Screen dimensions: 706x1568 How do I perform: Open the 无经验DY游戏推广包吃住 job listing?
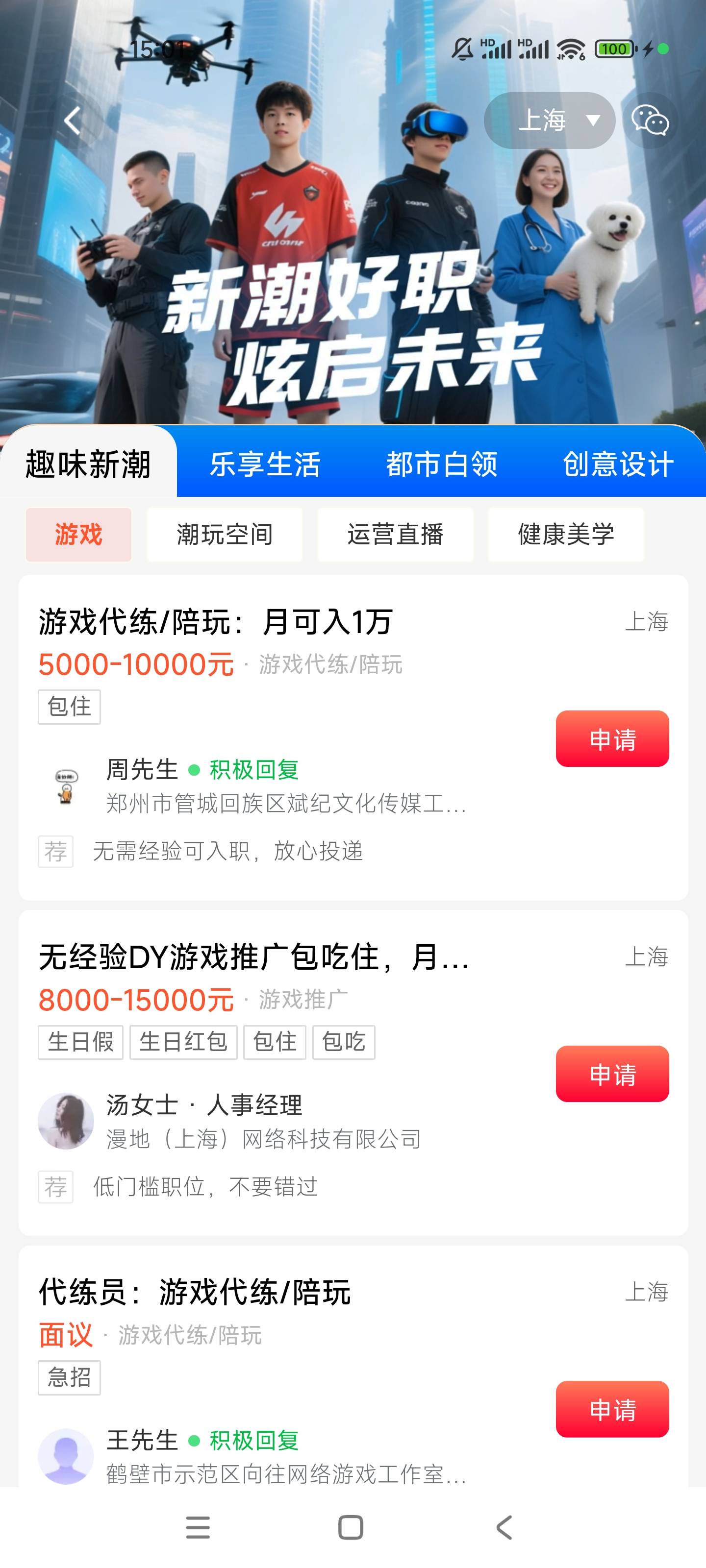coord(254,957)
